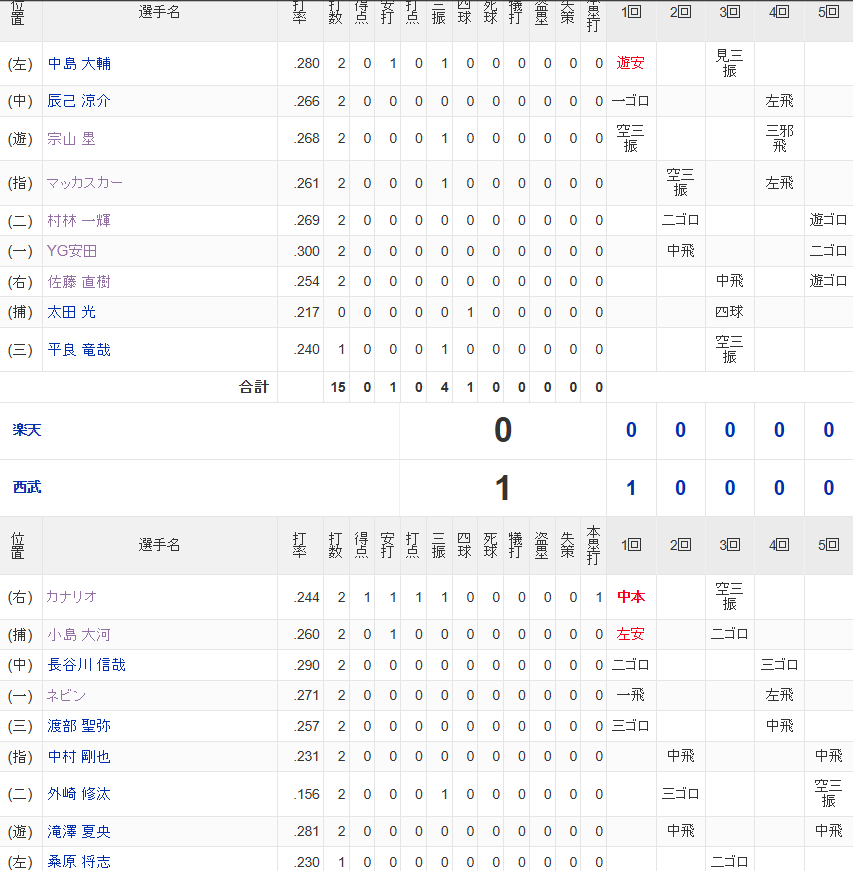Tap 長谷川 信哉 name link
The image size is (853, 871).
(87, 665)
